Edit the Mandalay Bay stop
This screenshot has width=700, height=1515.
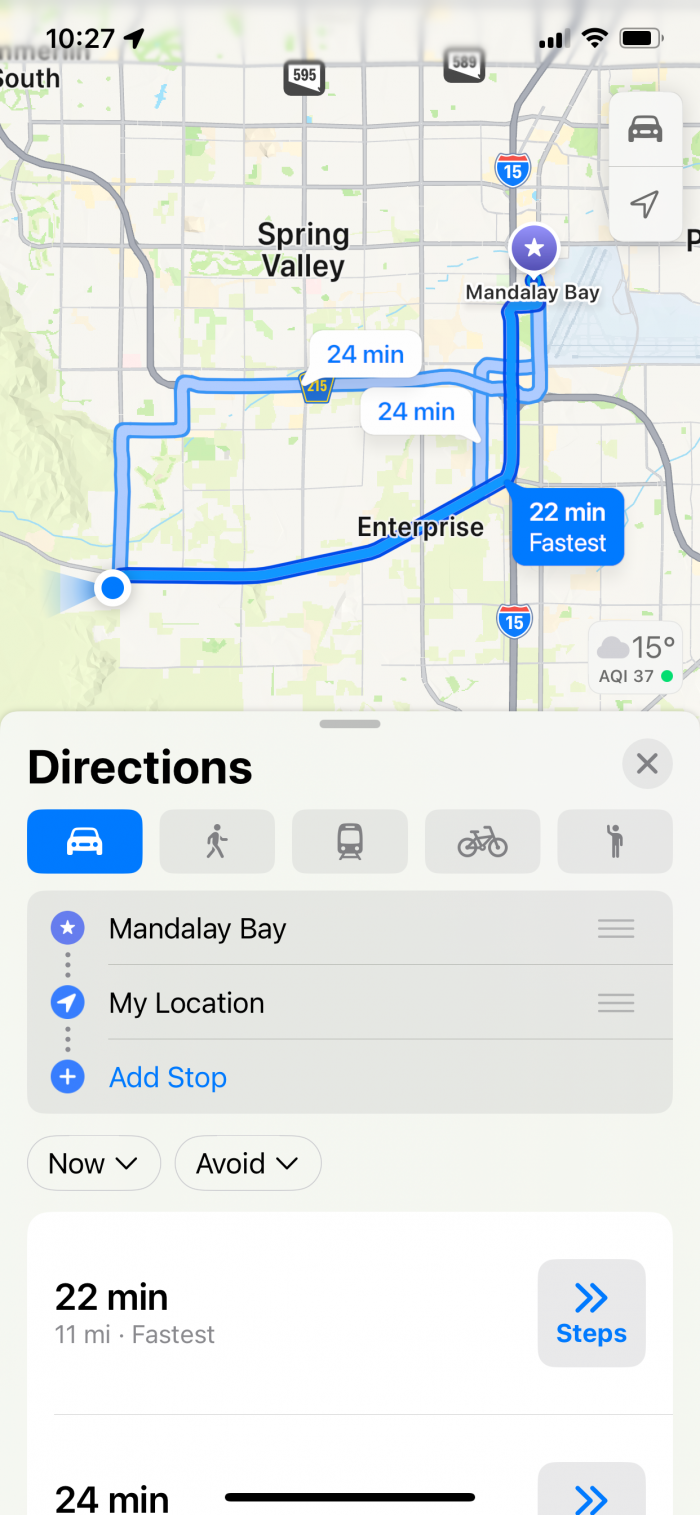[x=198, y=929]
